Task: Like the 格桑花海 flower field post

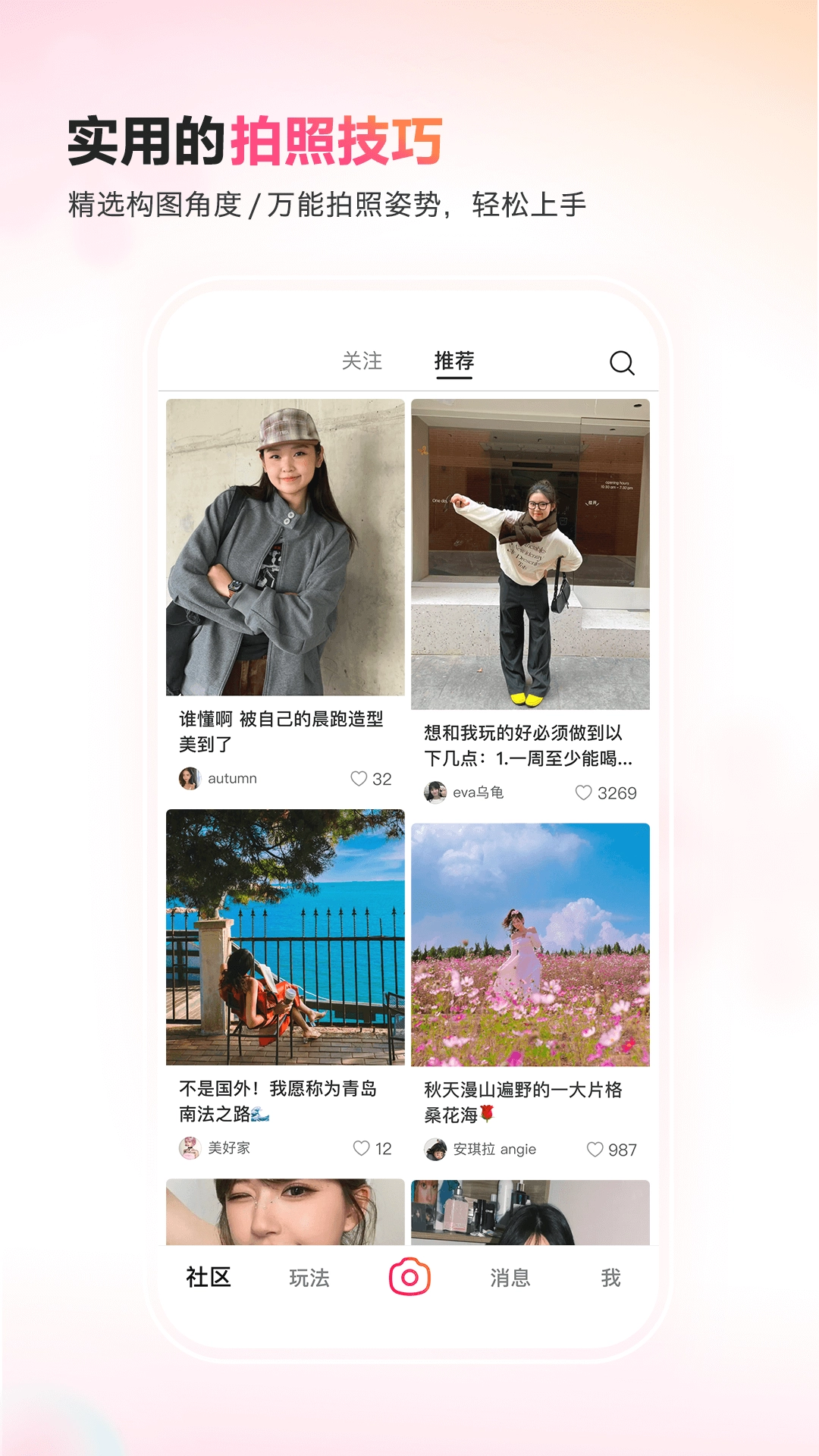Action: (x=595, y=1149)
